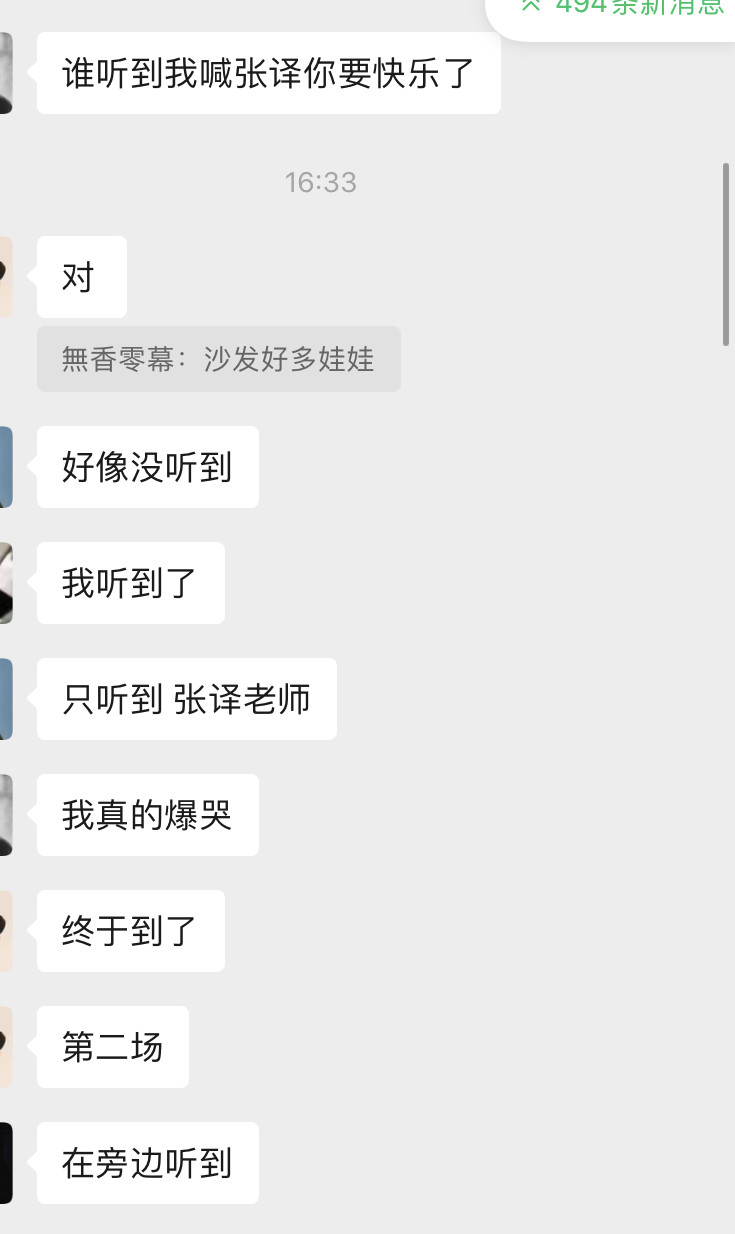Open quoted message 沙发好多娃娃 from 無香零幕
This screenshot has height=1234, width=735.
pos(219,359)
